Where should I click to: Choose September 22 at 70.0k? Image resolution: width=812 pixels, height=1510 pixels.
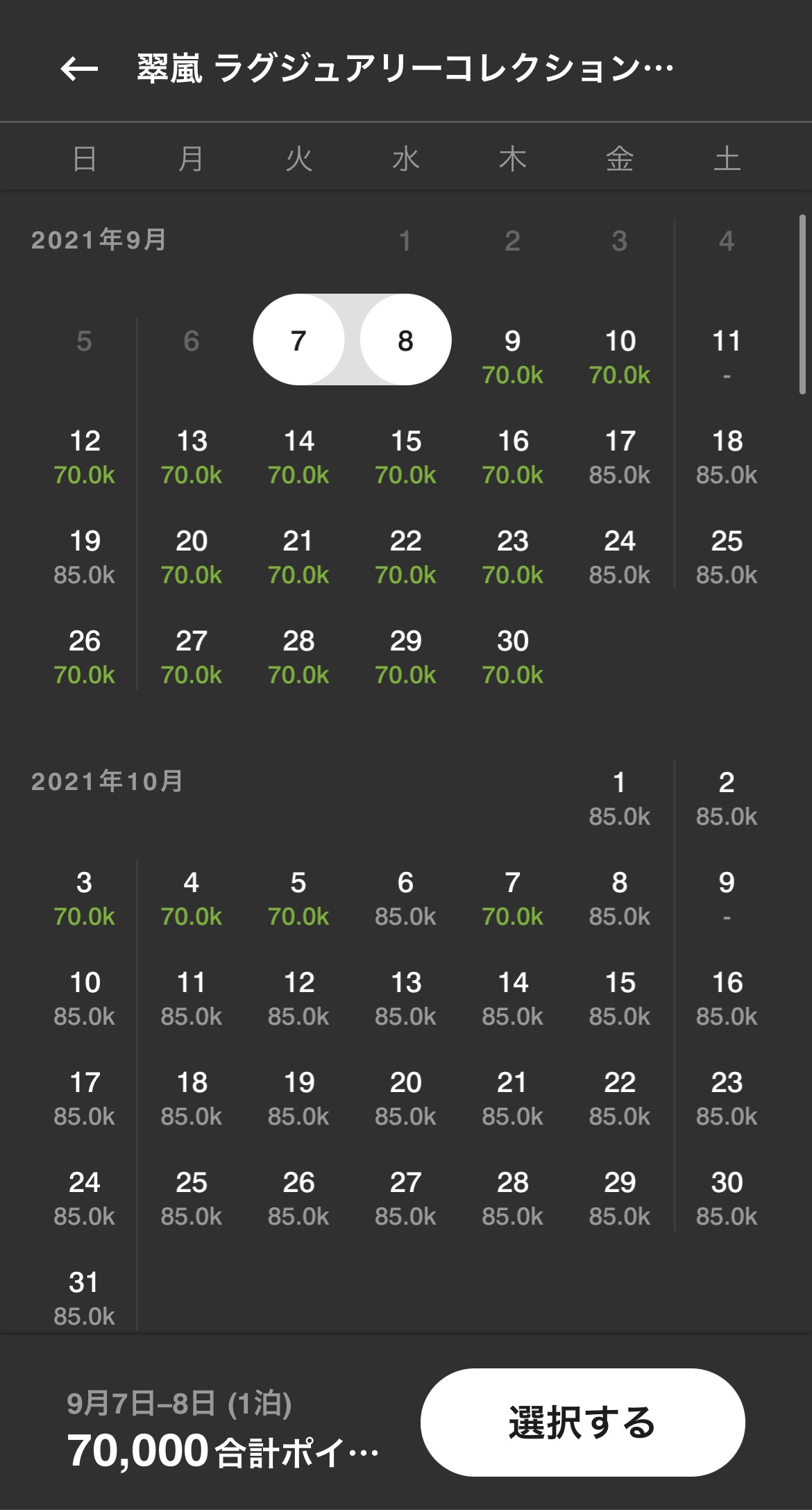pos(405,556)
